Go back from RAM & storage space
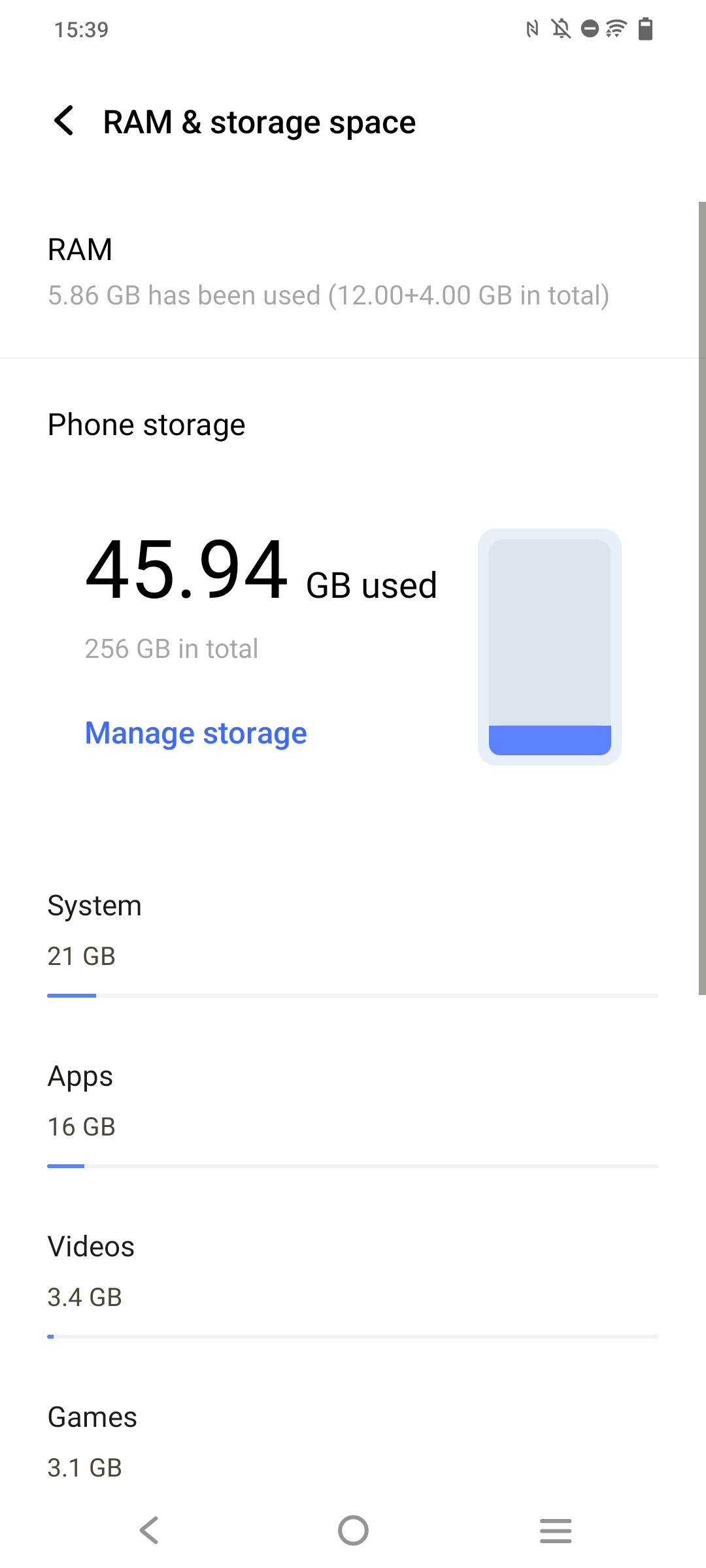 pyautogui.click(x=64, y=122)
